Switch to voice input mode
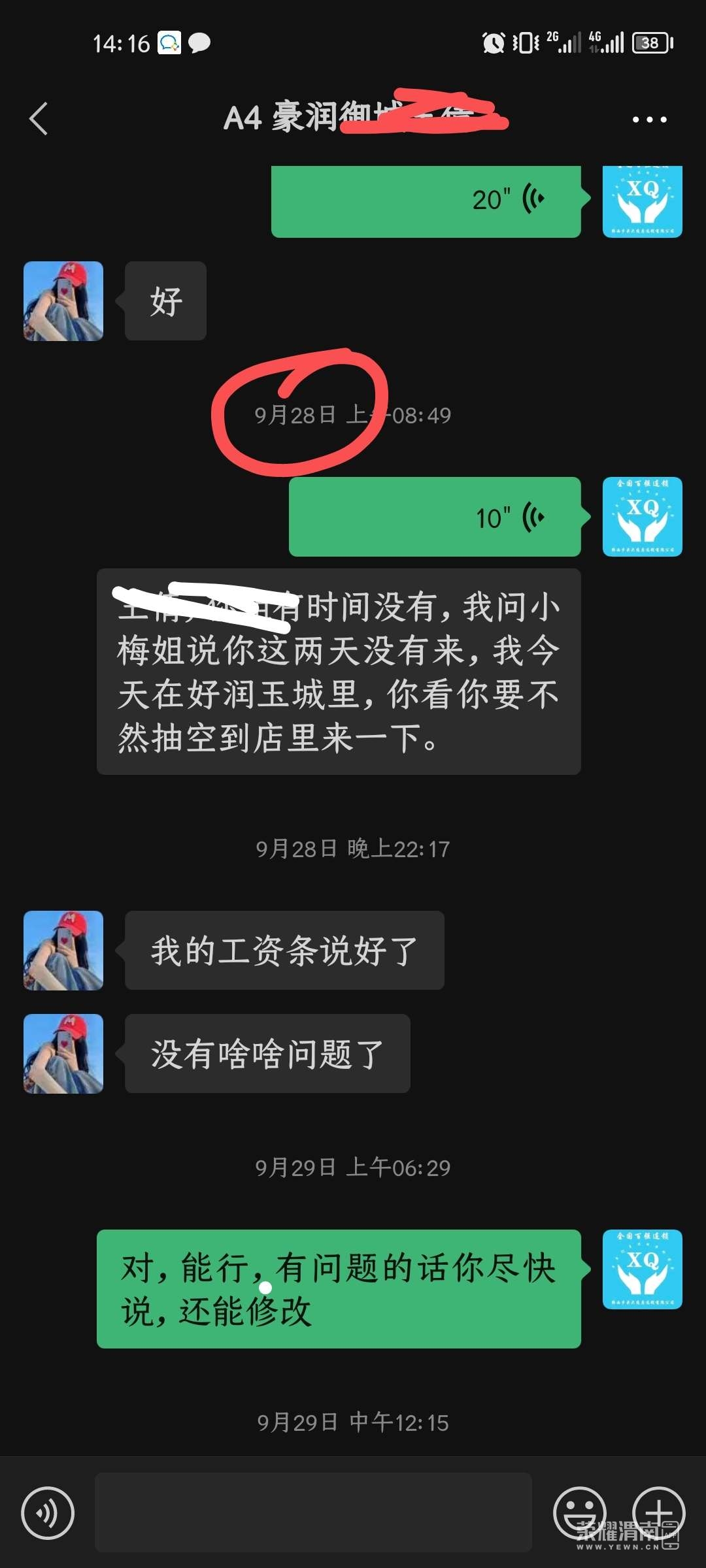Image resolution: width=706 pixels, height=1568 pixels. 48,1512
